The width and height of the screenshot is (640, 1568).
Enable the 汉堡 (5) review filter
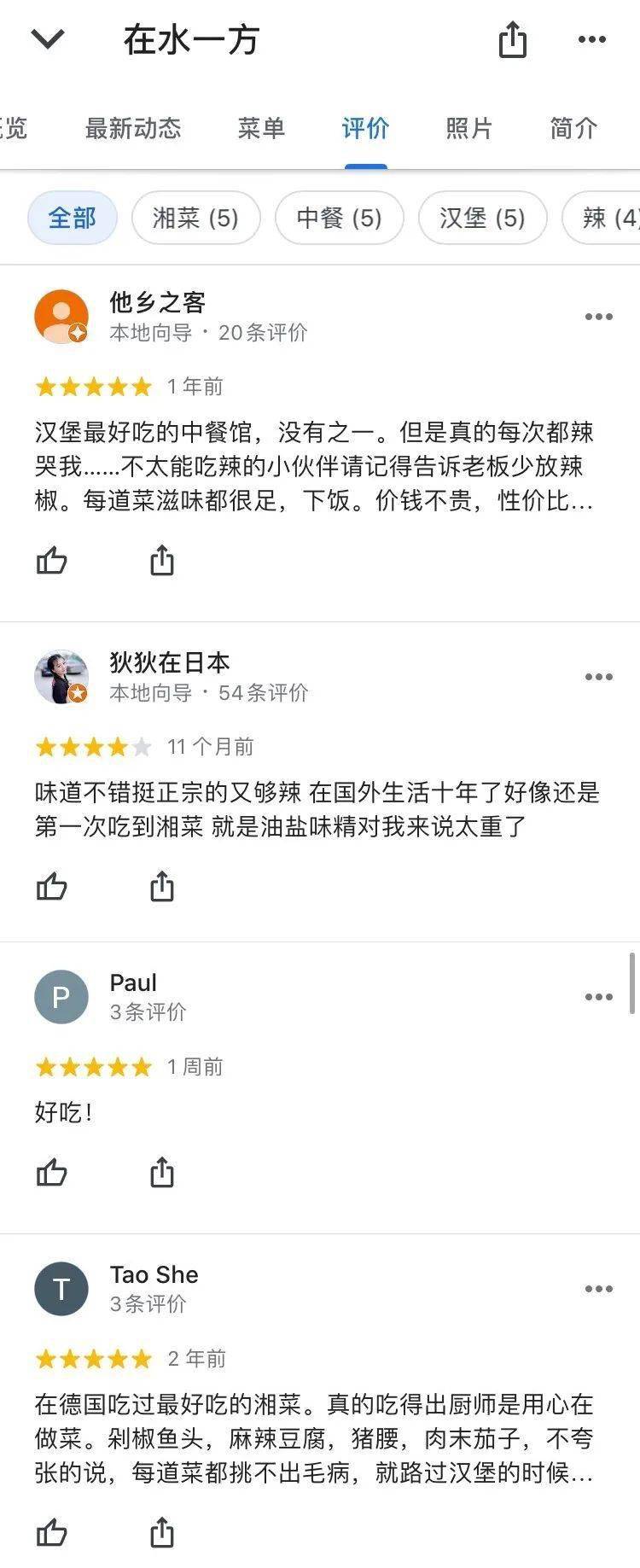click(482, 219)
